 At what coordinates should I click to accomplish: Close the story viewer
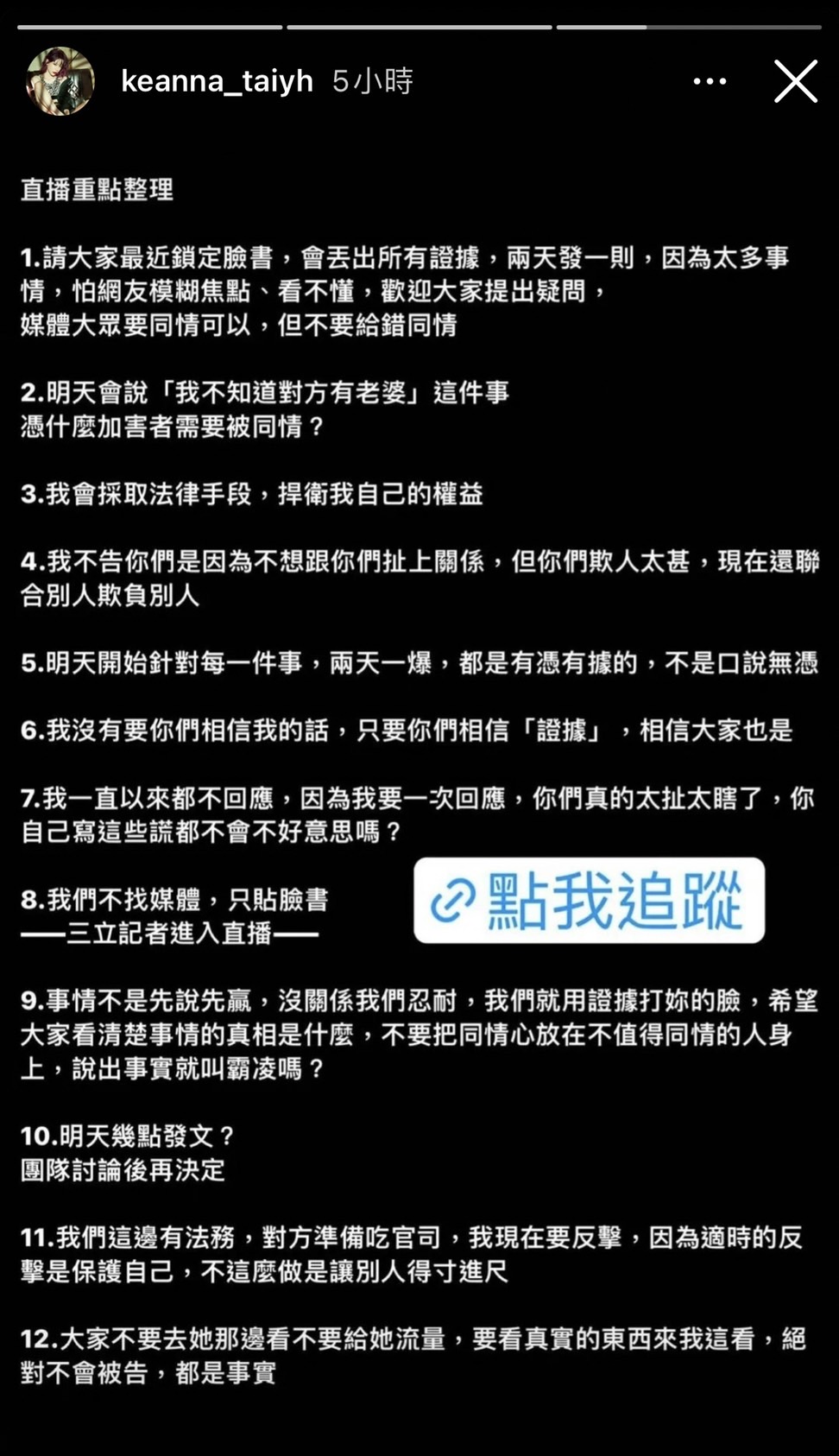coord(795,82)
